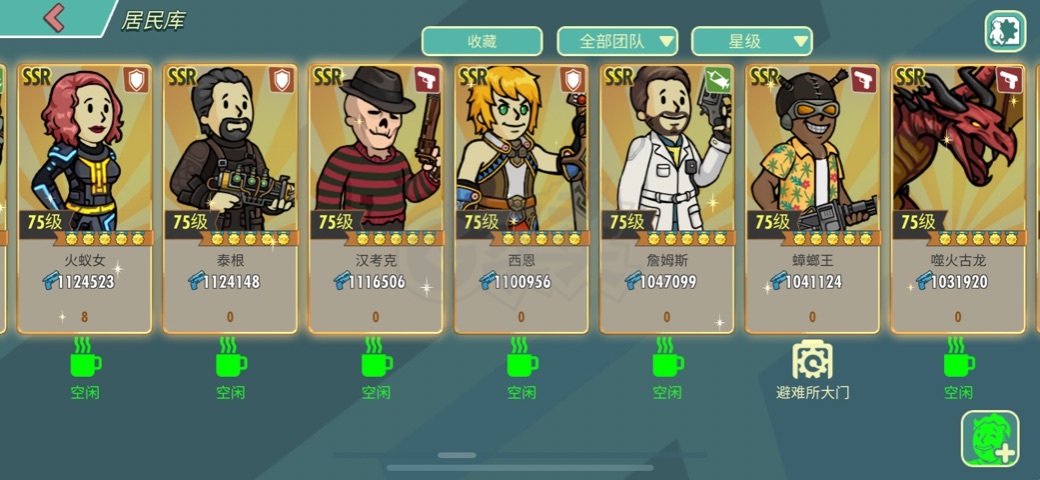Select the 泰根 dweller card

pyautogui.click(x=230, y=198)
